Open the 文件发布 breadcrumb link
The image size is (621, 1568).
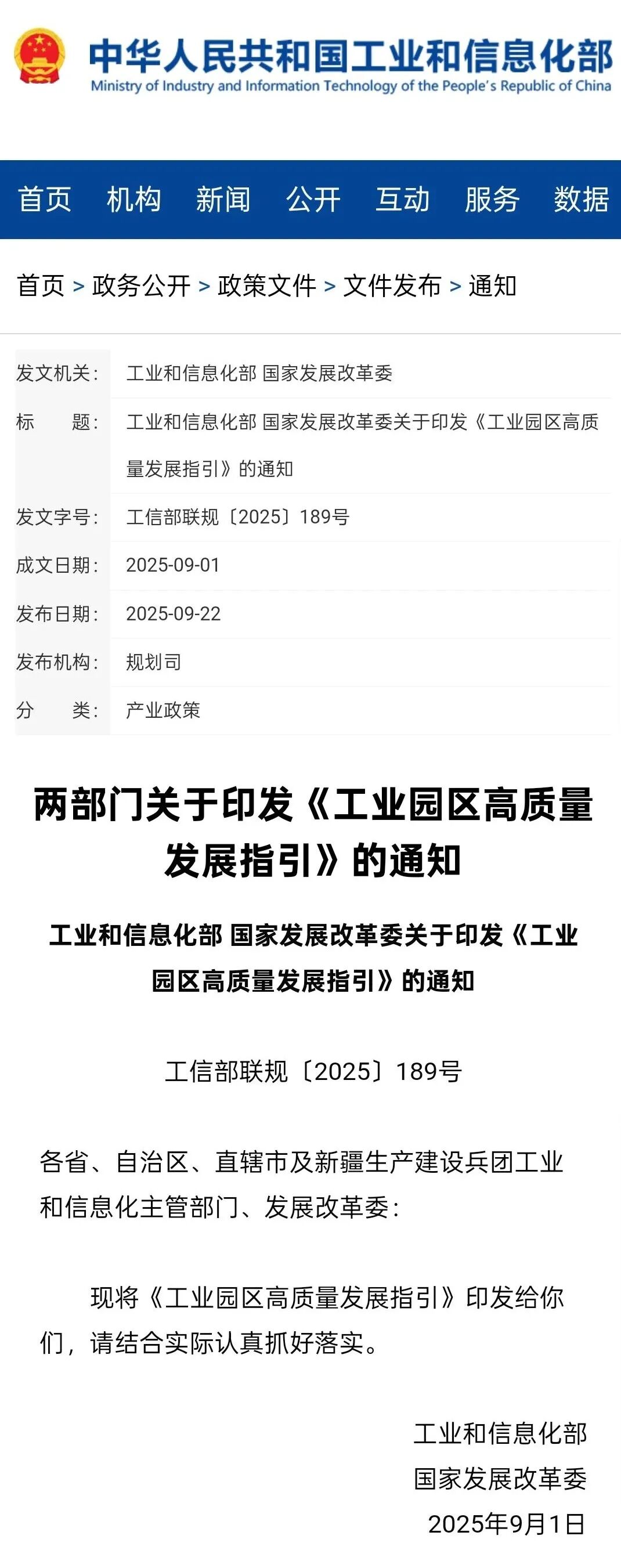(x=392, y=286)
